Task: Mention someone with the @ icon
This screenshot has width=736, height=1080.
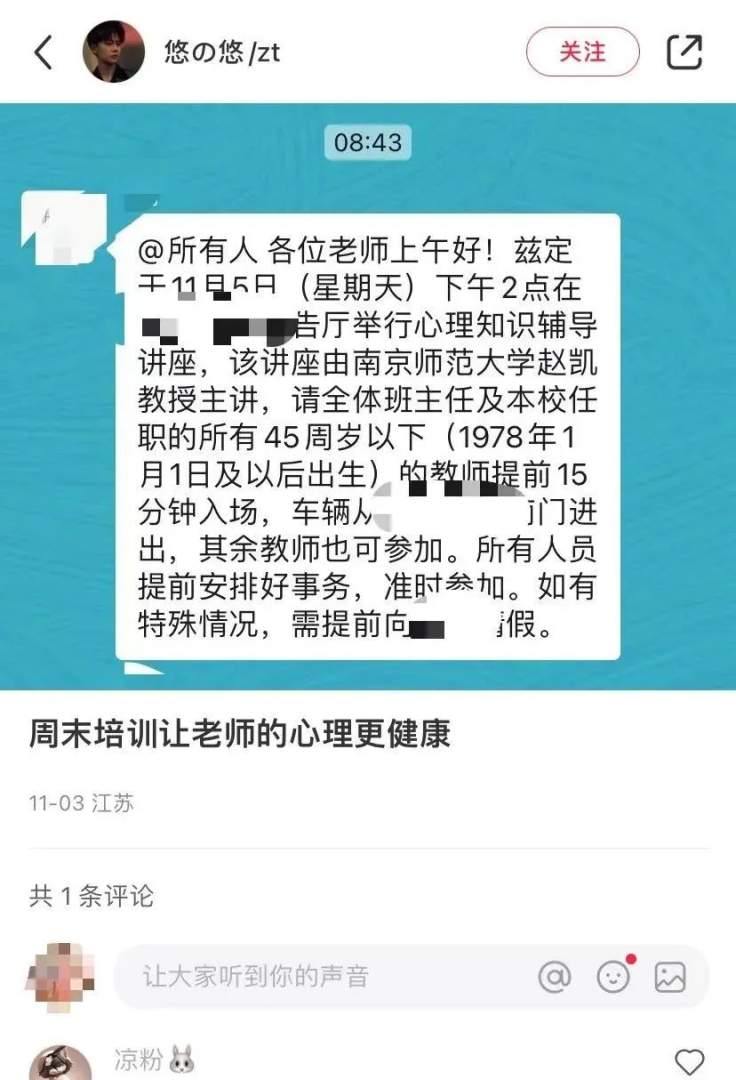Action: pos(554,976)
